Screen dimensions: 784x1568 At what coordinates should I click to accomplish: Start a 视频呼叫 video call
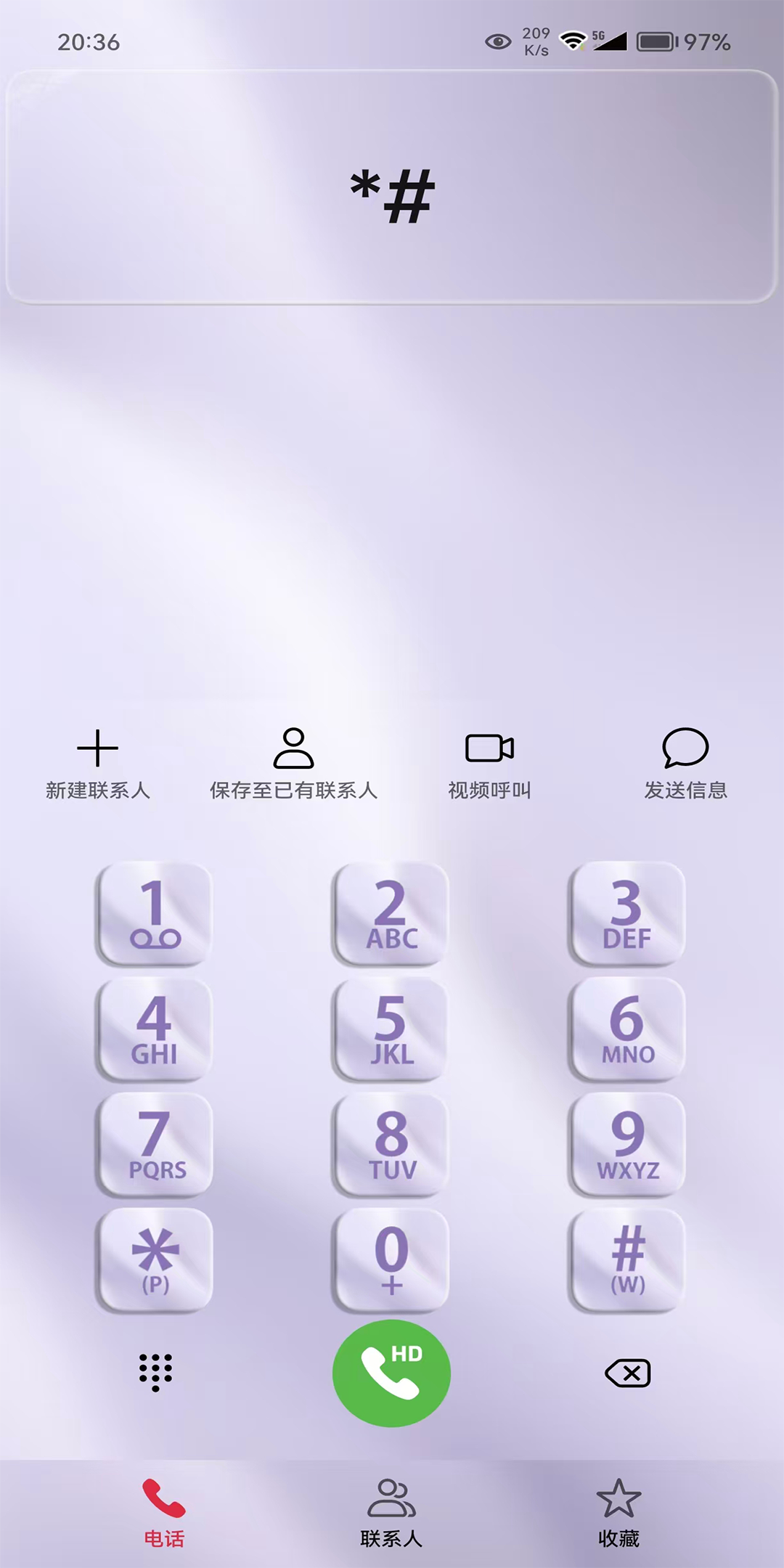[489, 764]
